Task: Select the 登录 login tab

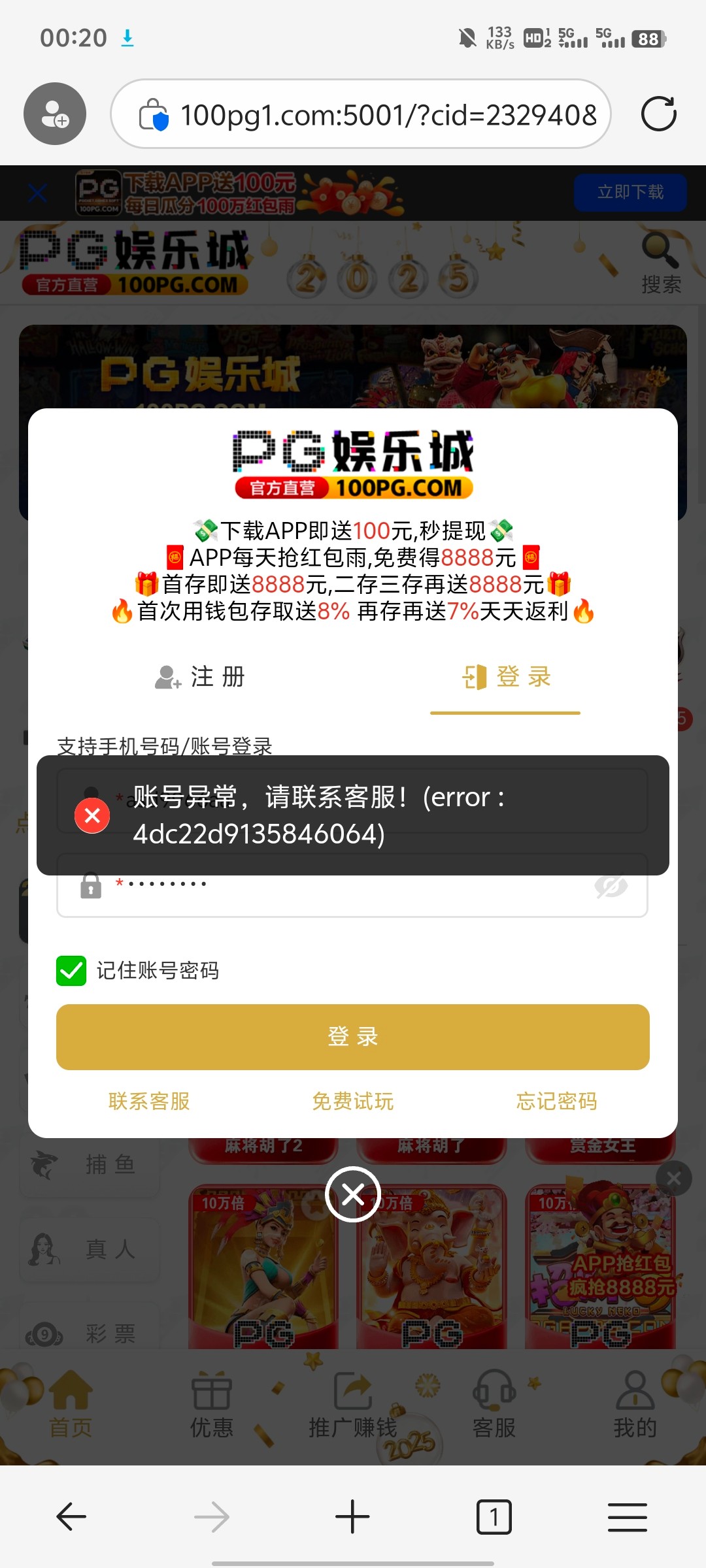Action: coord(506,677)
